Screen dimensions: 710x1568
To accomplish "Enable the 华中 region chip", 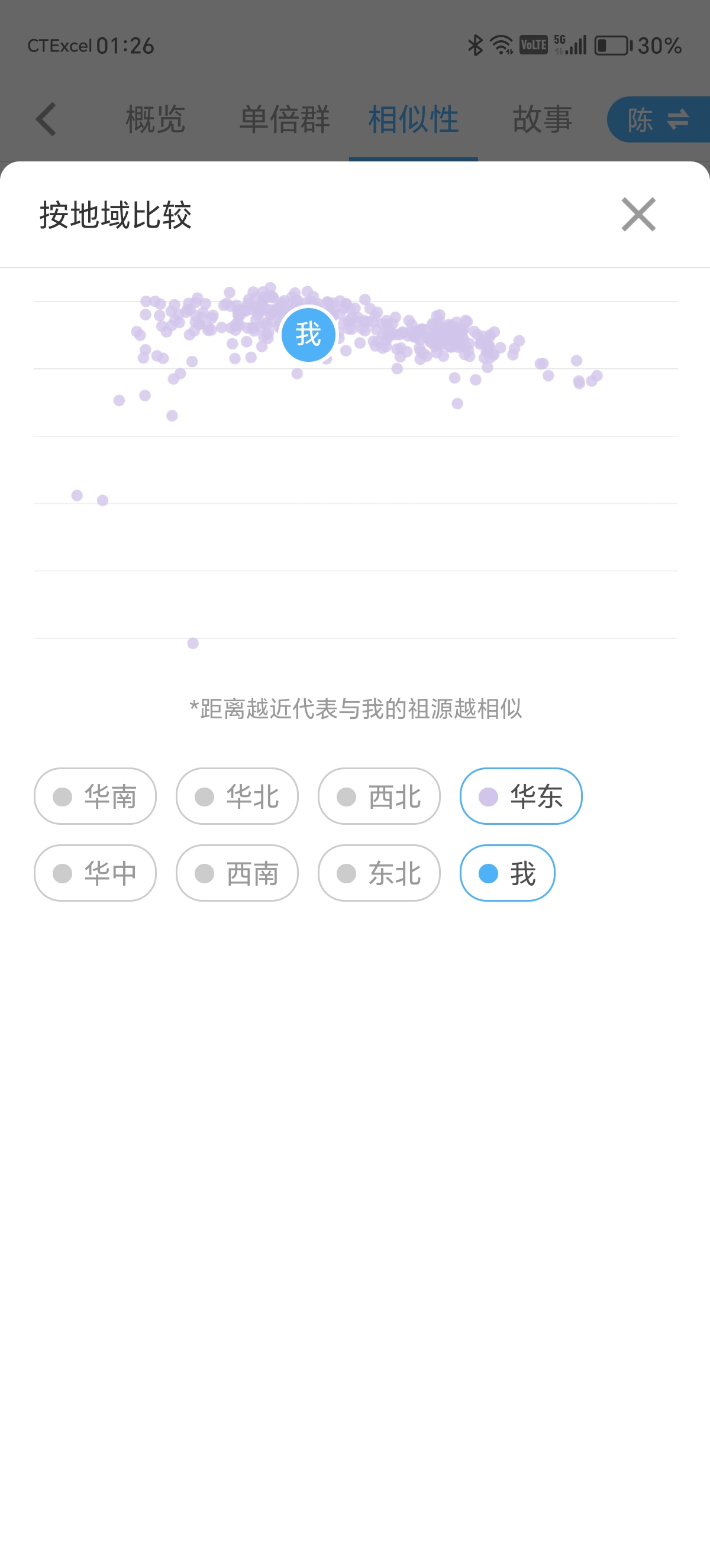I will 95,873.
